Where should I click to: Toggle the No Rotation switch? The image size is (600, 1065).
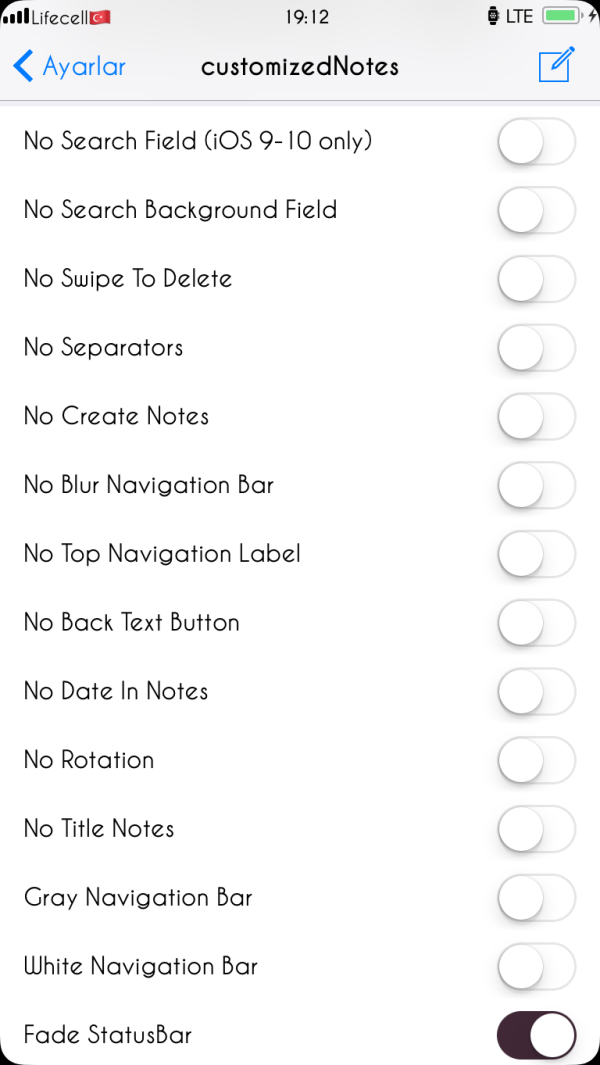point(536,760)
